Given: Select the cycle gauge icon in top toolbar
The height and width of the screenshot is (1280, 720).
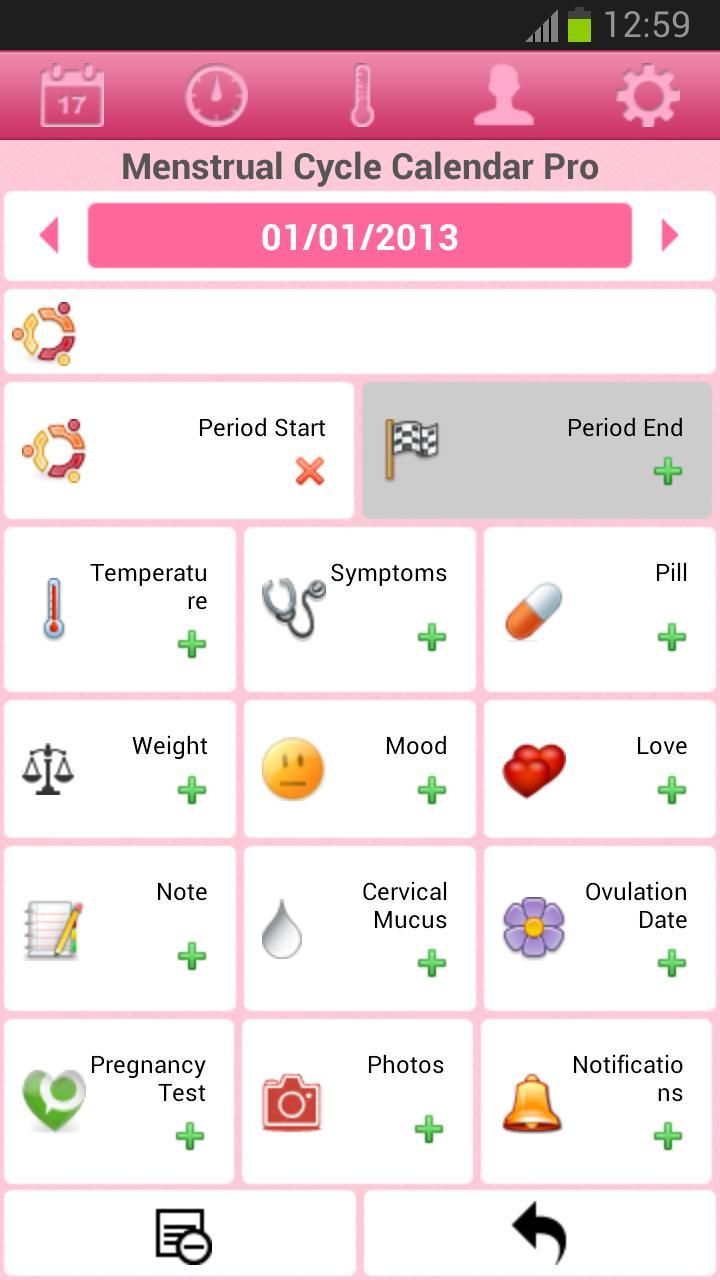Looking at the screenshot, I should pos(215,95).
